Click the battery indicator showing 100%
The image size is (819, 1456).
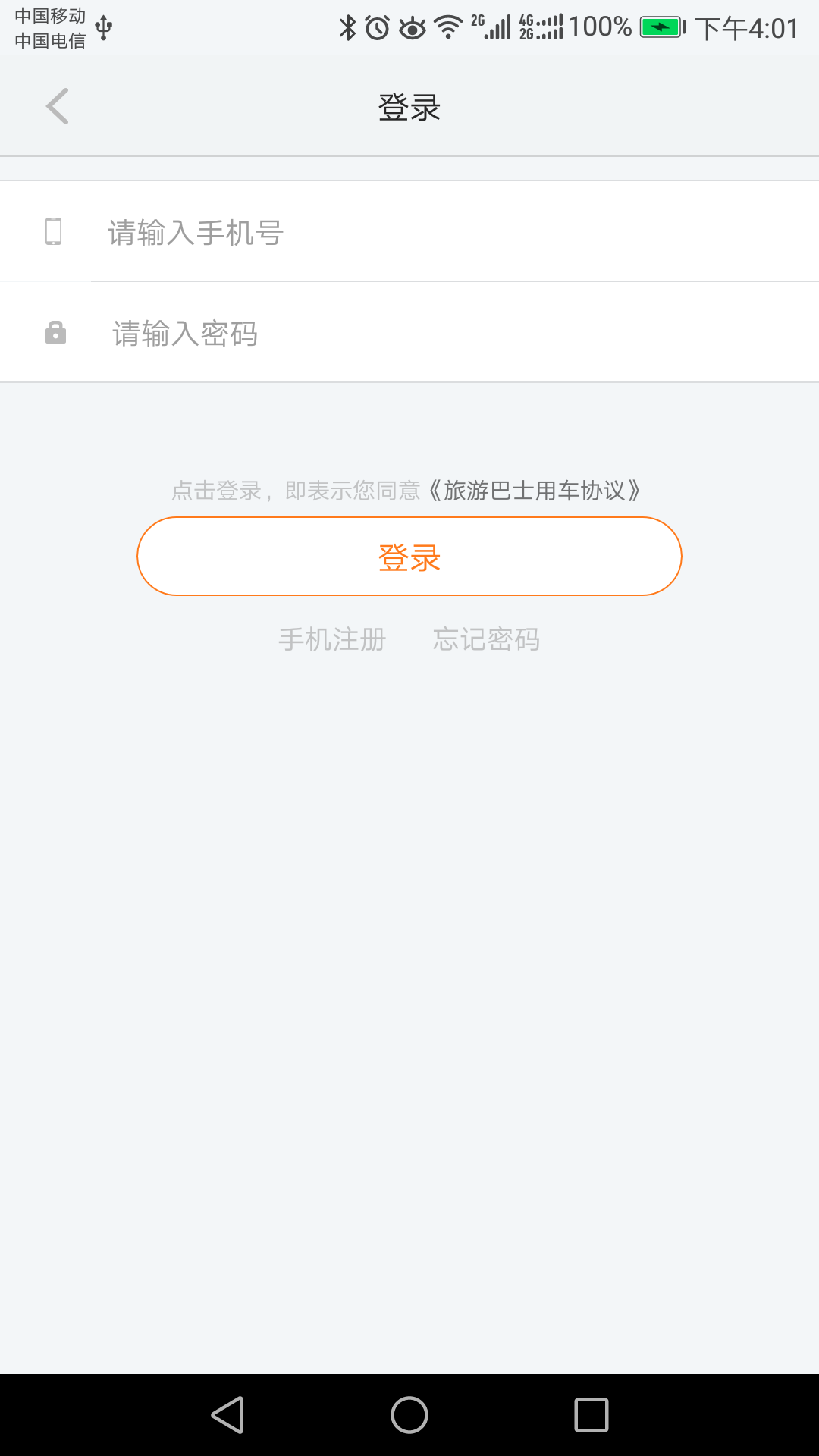tap(658, 27)
